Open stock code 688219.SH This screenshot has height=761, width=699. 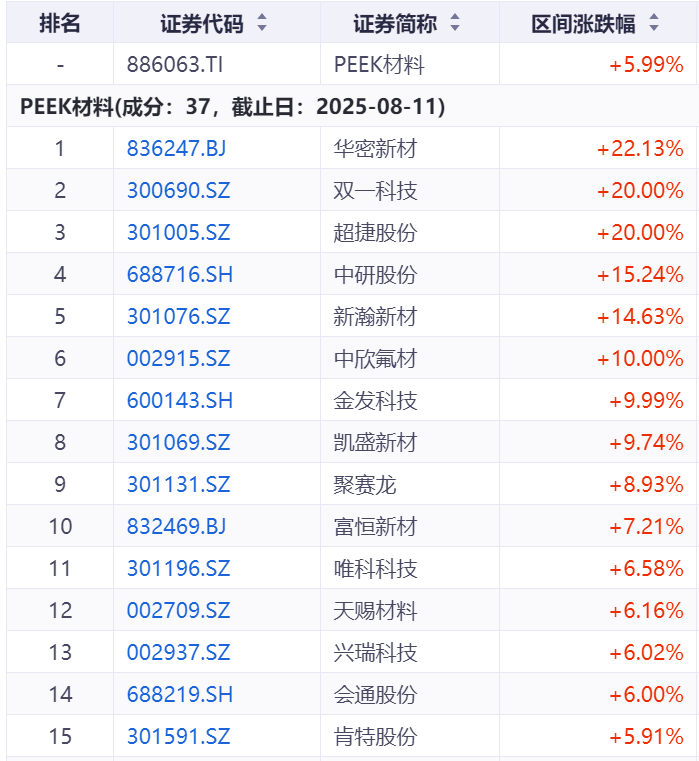pos(179,695)
